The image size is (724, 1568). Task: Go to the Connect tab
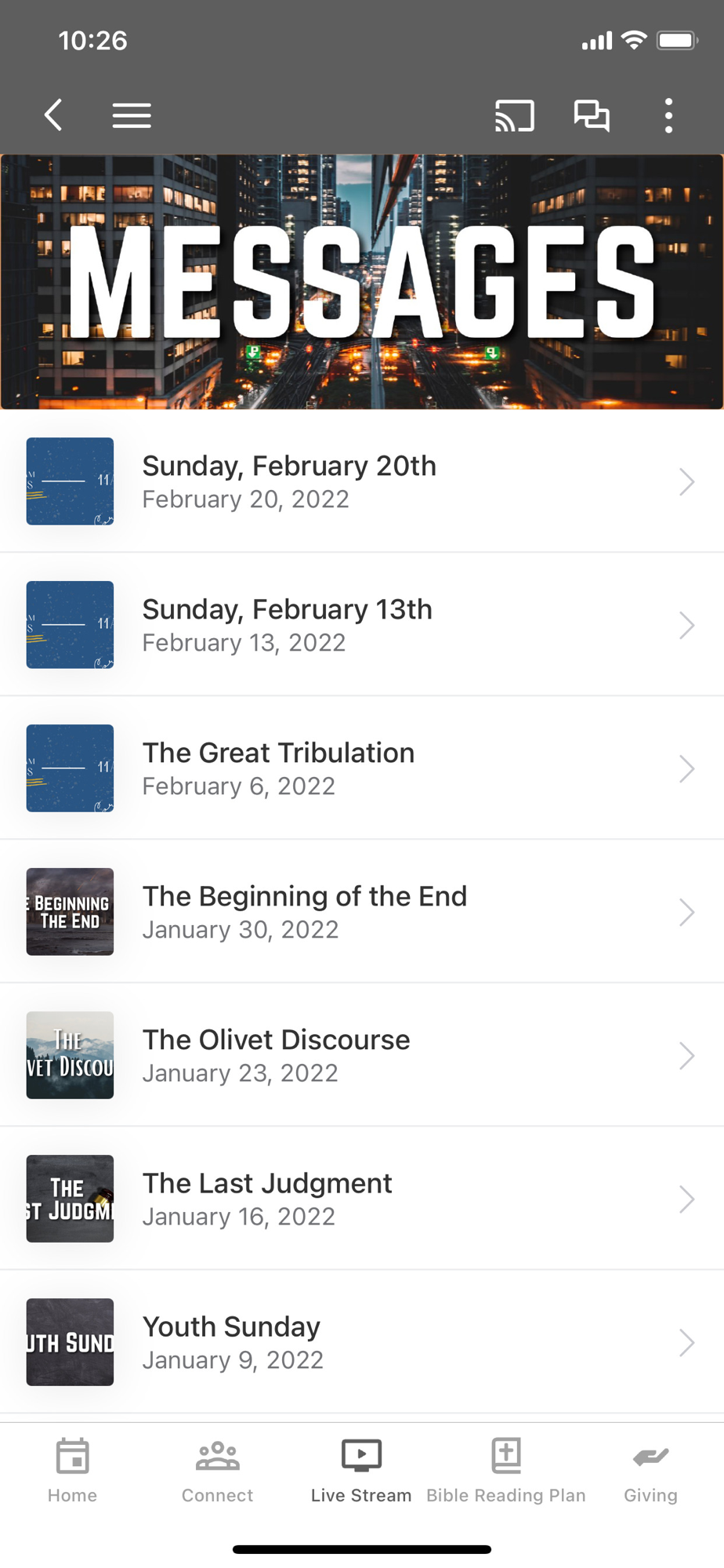[217, 1471]
